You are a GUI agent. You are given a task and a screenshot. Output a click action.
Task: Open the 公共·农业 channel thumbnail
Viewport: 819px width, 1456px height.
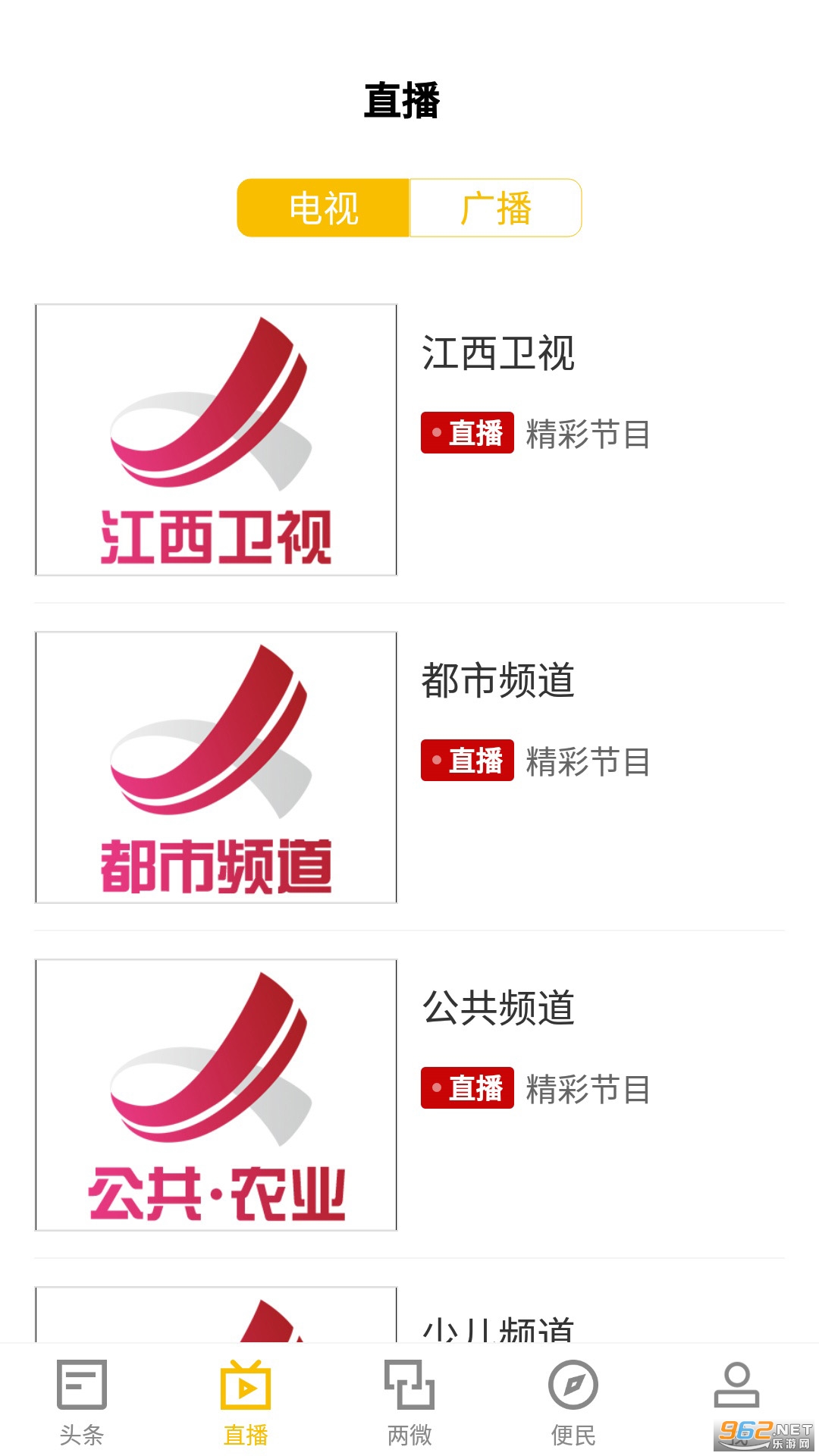216,1095
